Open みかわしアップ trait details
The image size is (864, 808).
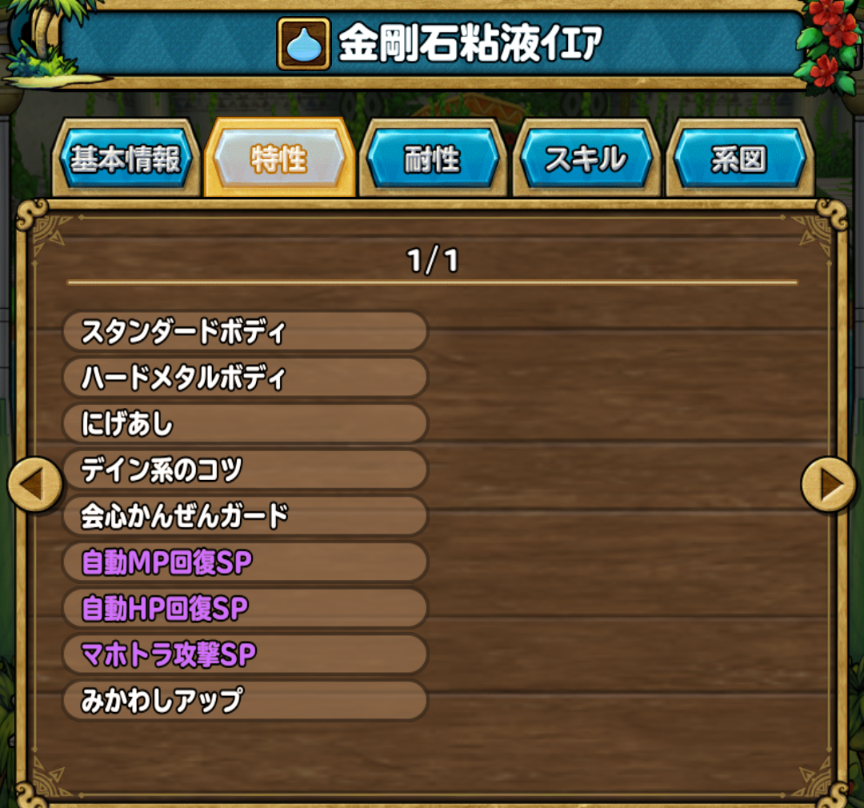[245, 700]
